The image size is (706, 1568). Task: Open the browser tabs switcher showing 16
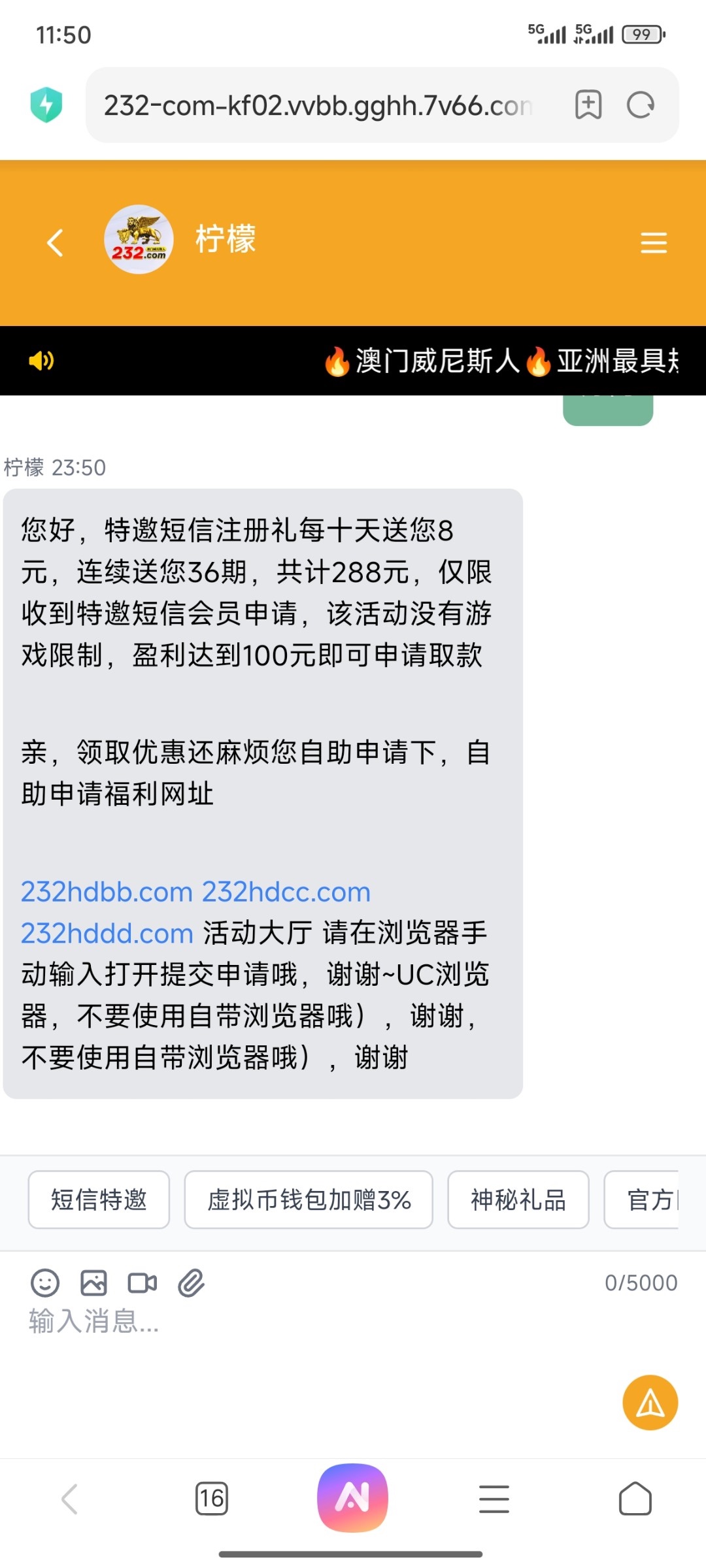tap(212, 1498)
